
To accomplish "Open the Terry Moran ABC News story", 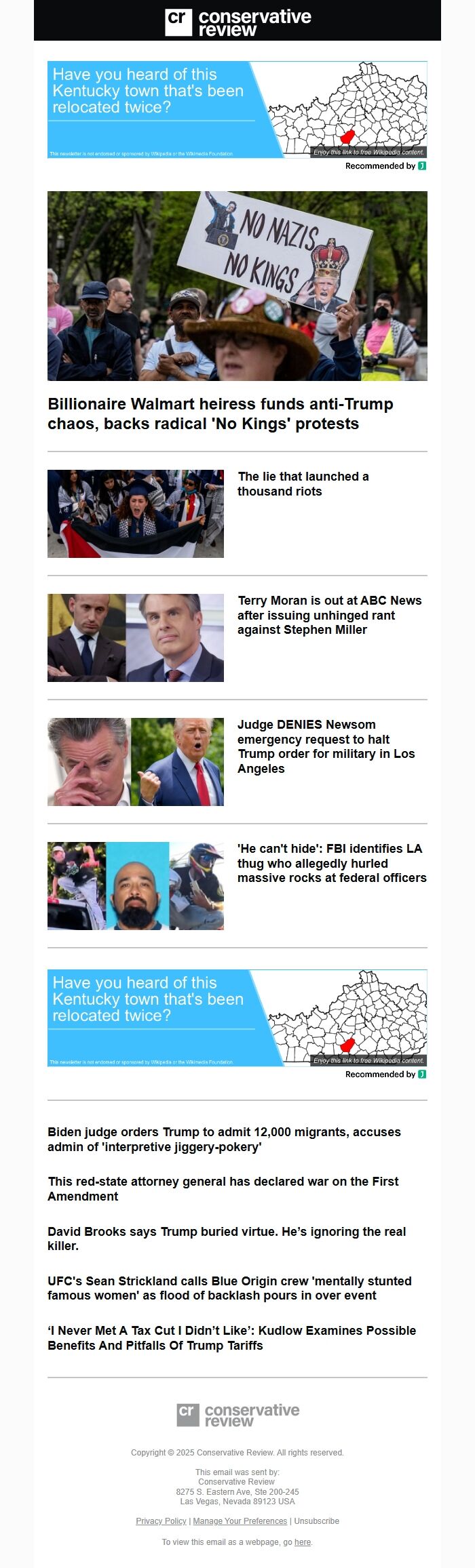I will [x=329, y=615].
